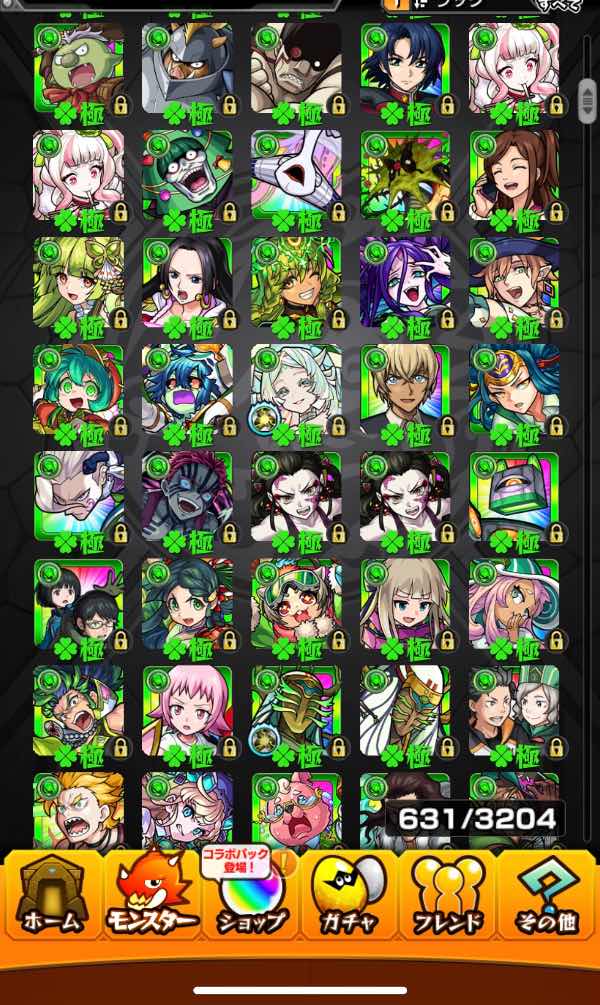This screenshot has height=1005, width=600.
Task: Select the teal-haired girl with red scarf
Action: click(78, 389)
